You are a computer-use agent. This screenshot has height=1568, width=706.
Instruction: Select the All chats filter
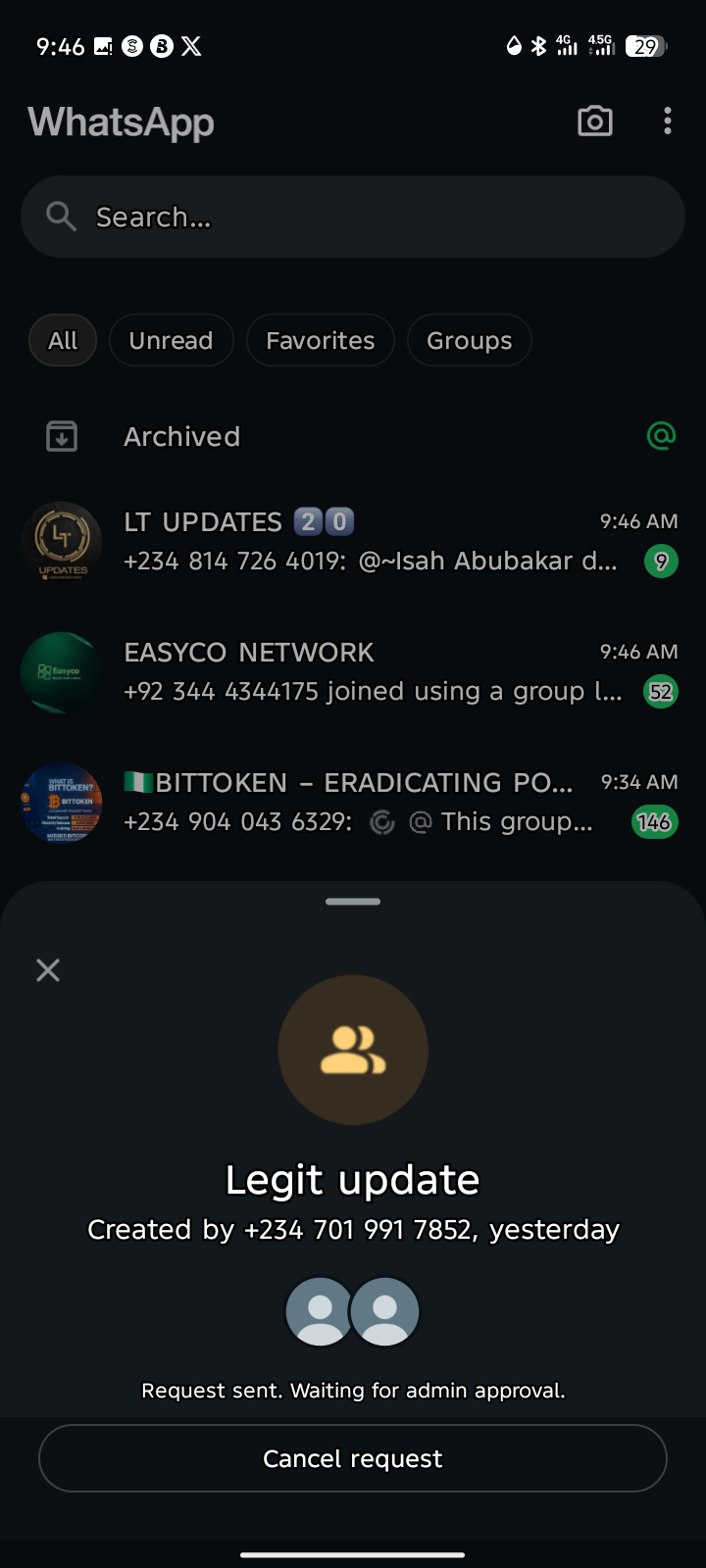click(x=63, y=340)
